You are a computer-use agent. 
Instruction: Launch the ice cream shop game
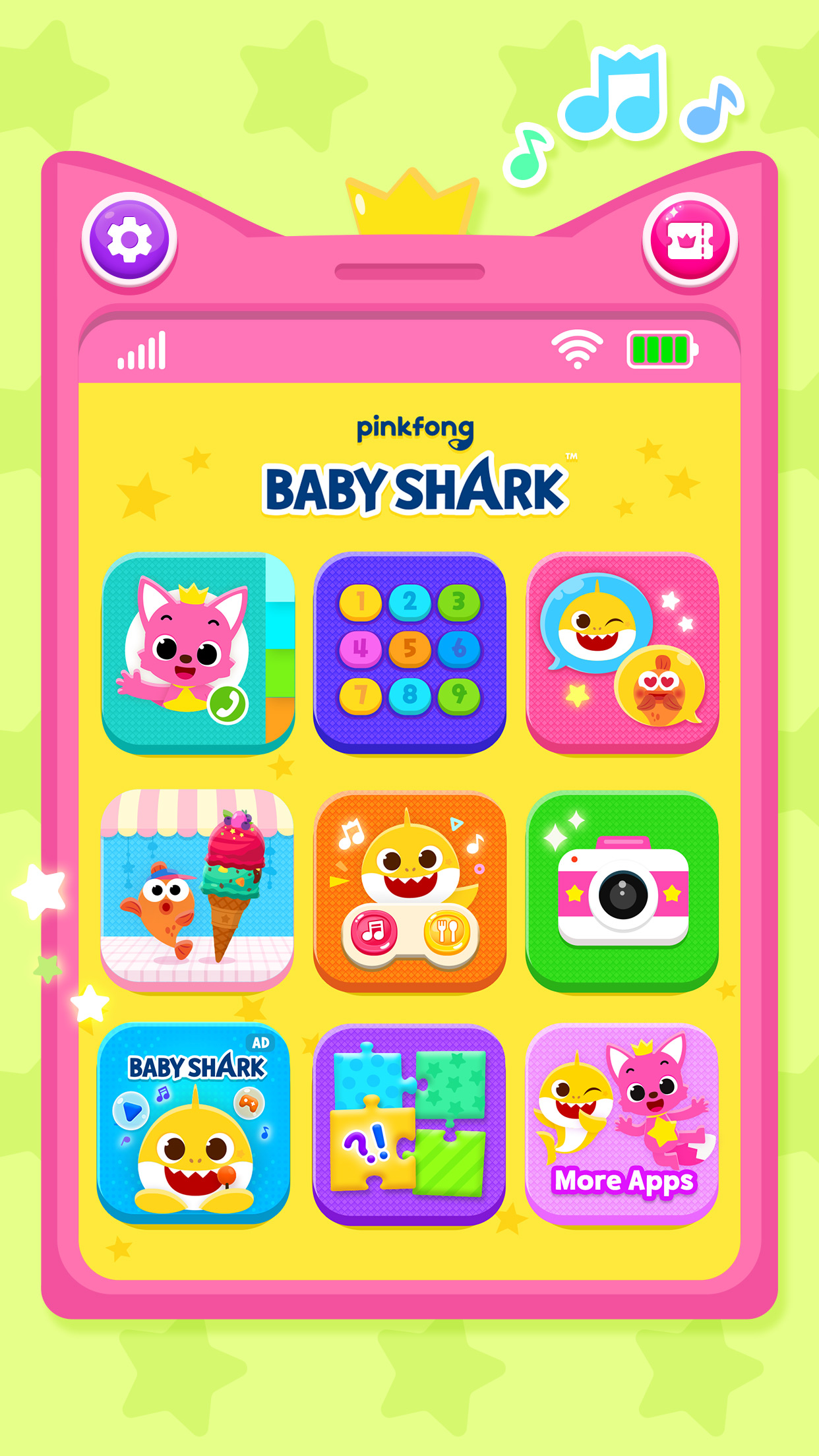point(197,889)
